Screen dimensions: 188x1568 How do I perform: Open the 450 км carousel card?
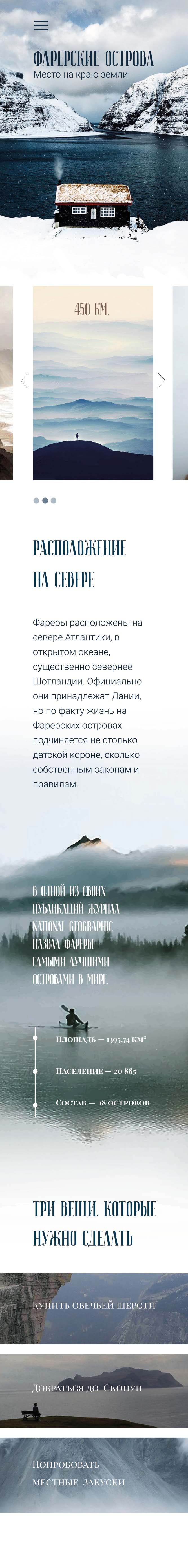(x=93, y=383)
